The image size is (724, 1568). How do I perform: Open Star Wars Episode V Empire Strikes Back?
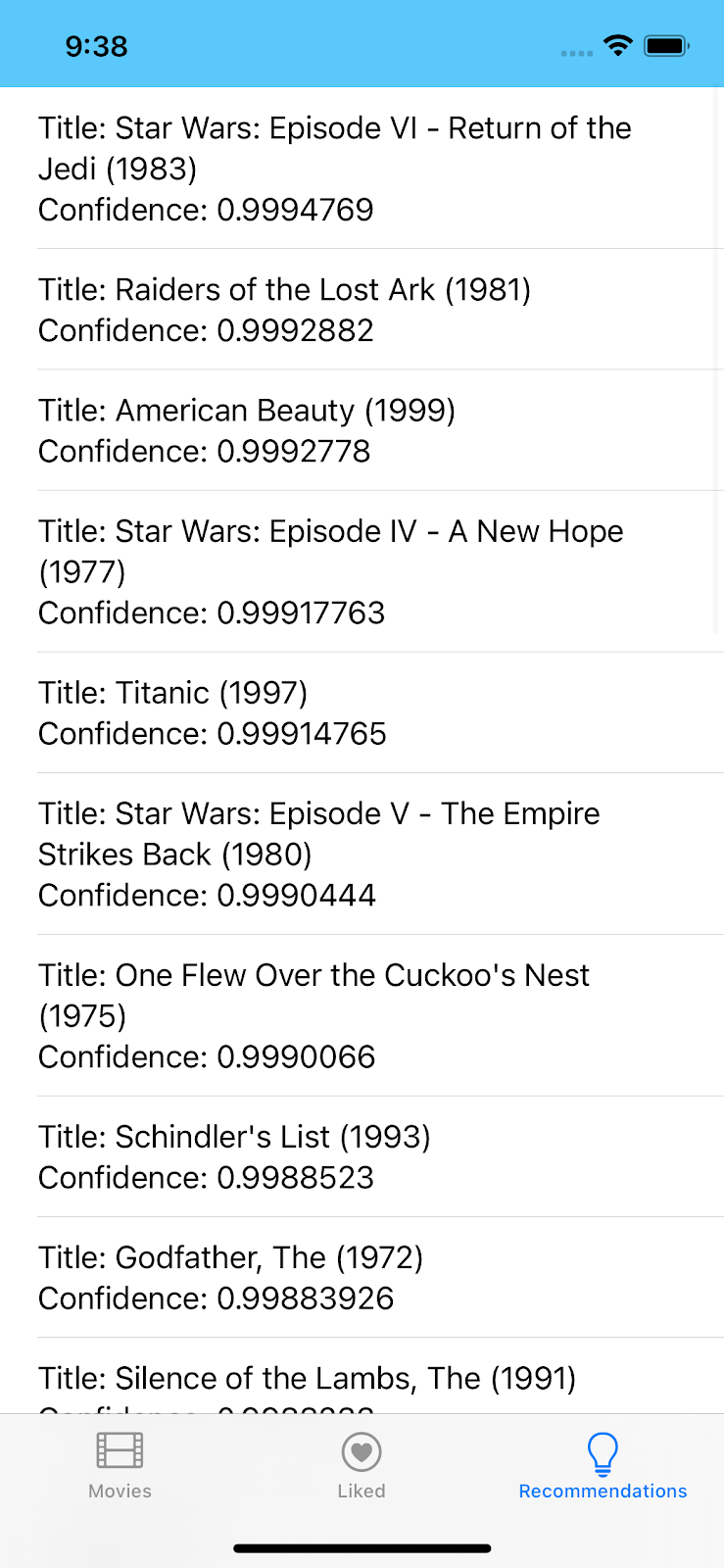click(x=362, y=854)
